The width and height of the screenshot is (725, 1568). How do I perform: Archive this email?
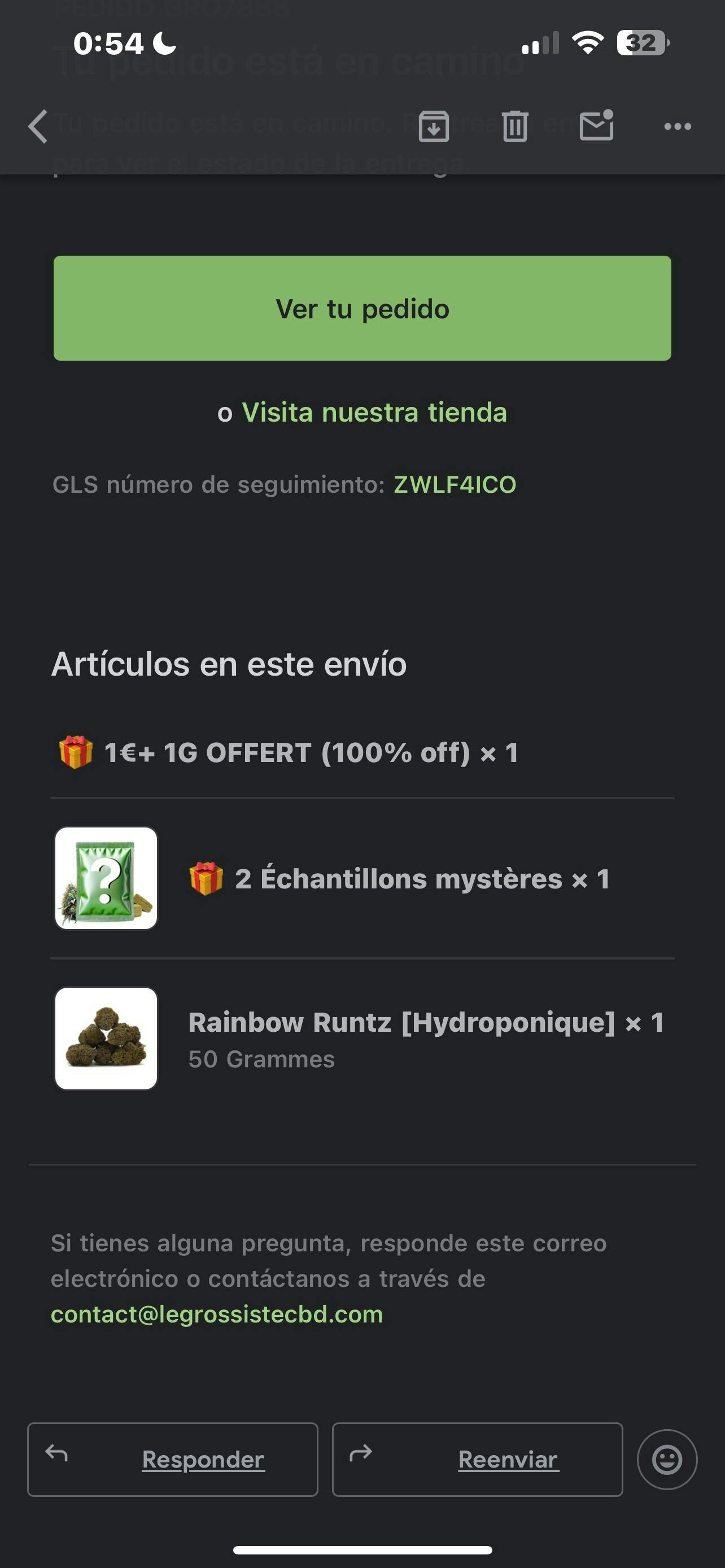(x=434, y=126)
